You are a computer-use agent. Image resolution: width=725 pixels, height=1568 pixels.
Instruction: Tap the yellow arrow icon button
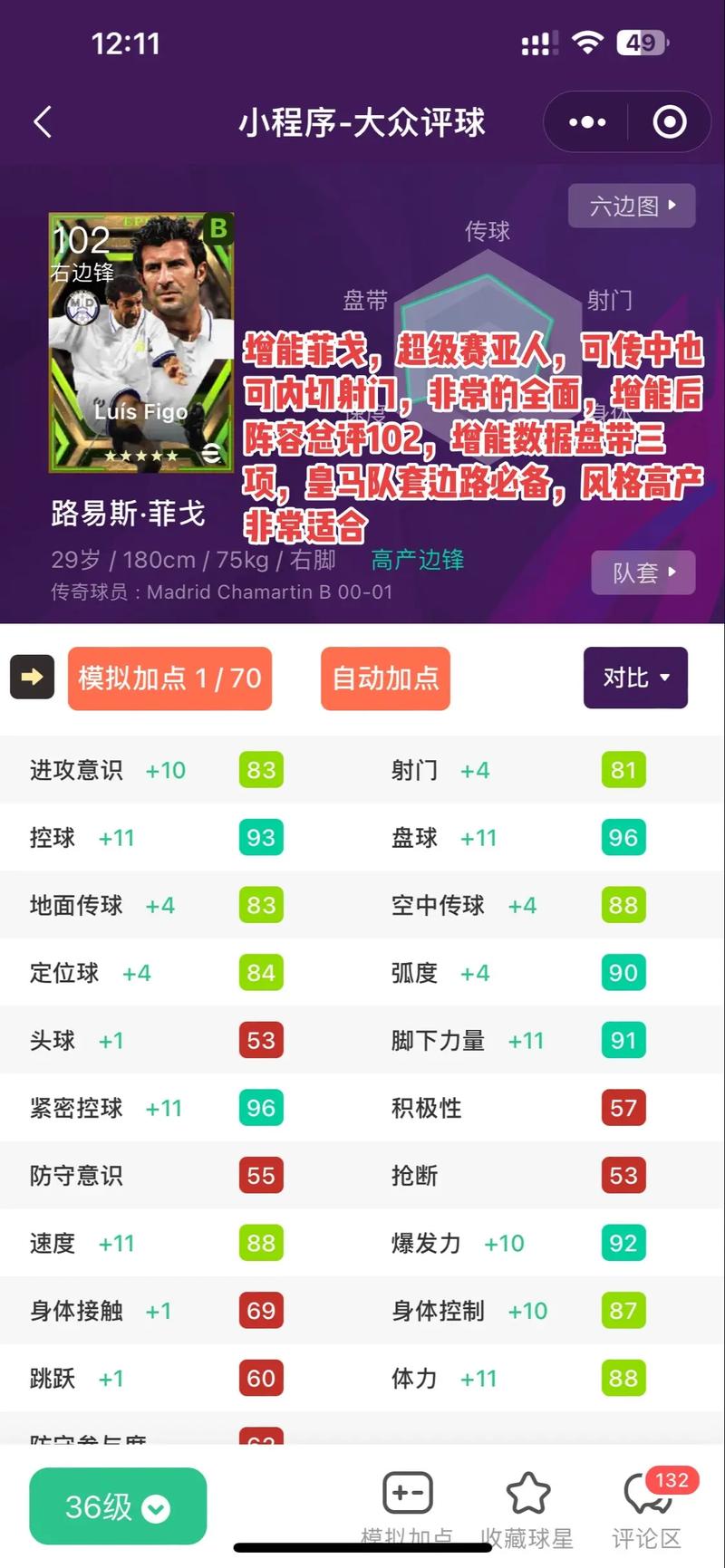coord(32,677)
